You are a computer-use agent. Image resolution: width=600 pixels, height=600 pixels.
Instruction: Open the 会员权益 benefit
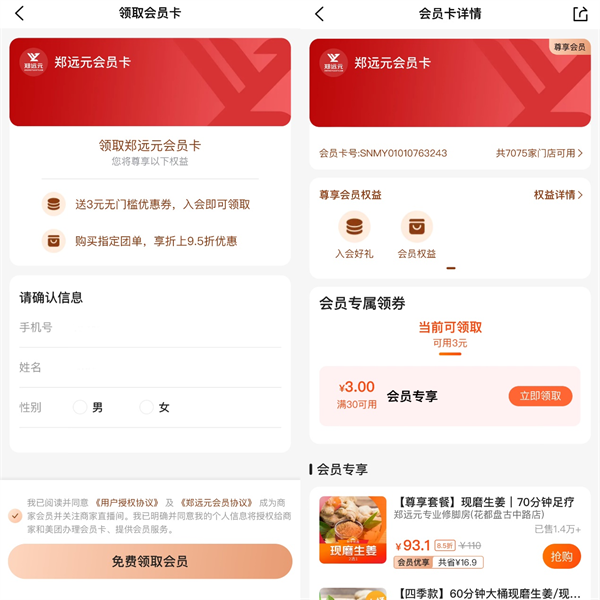coord(417,236)
